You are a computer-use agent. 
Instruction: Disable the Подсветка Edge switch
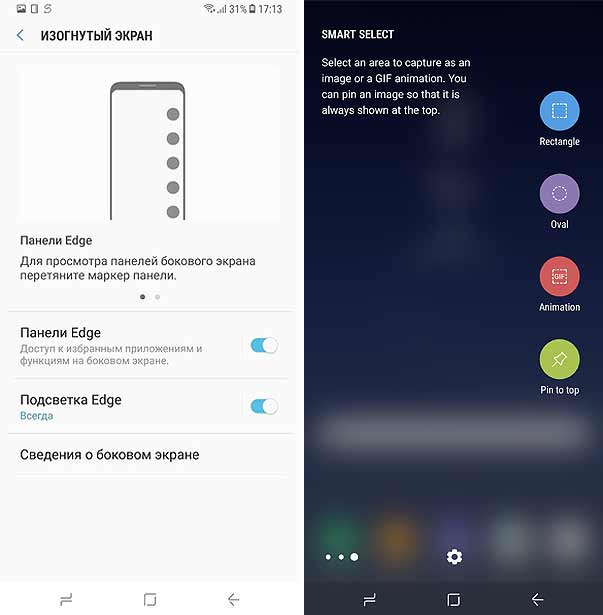[x=264, y=406]
